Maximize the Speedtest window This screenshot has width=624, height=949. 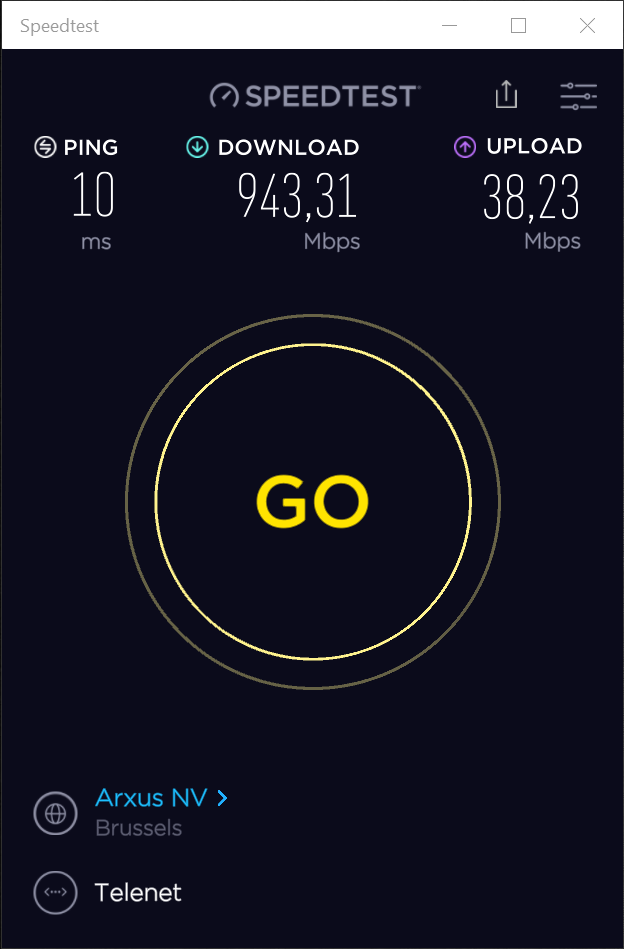pyautogui.click(x=518, y=26)
